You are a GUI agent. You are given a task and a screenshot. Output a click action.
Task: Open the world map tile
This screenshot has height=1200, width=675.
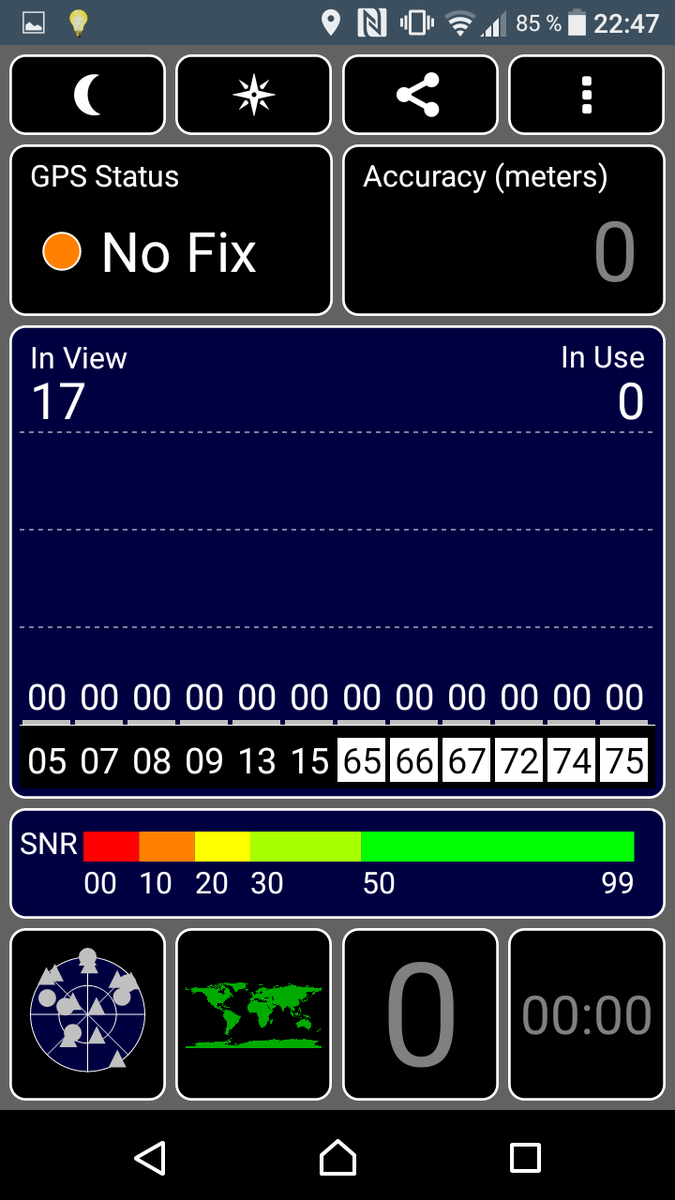click(253, 1014)
